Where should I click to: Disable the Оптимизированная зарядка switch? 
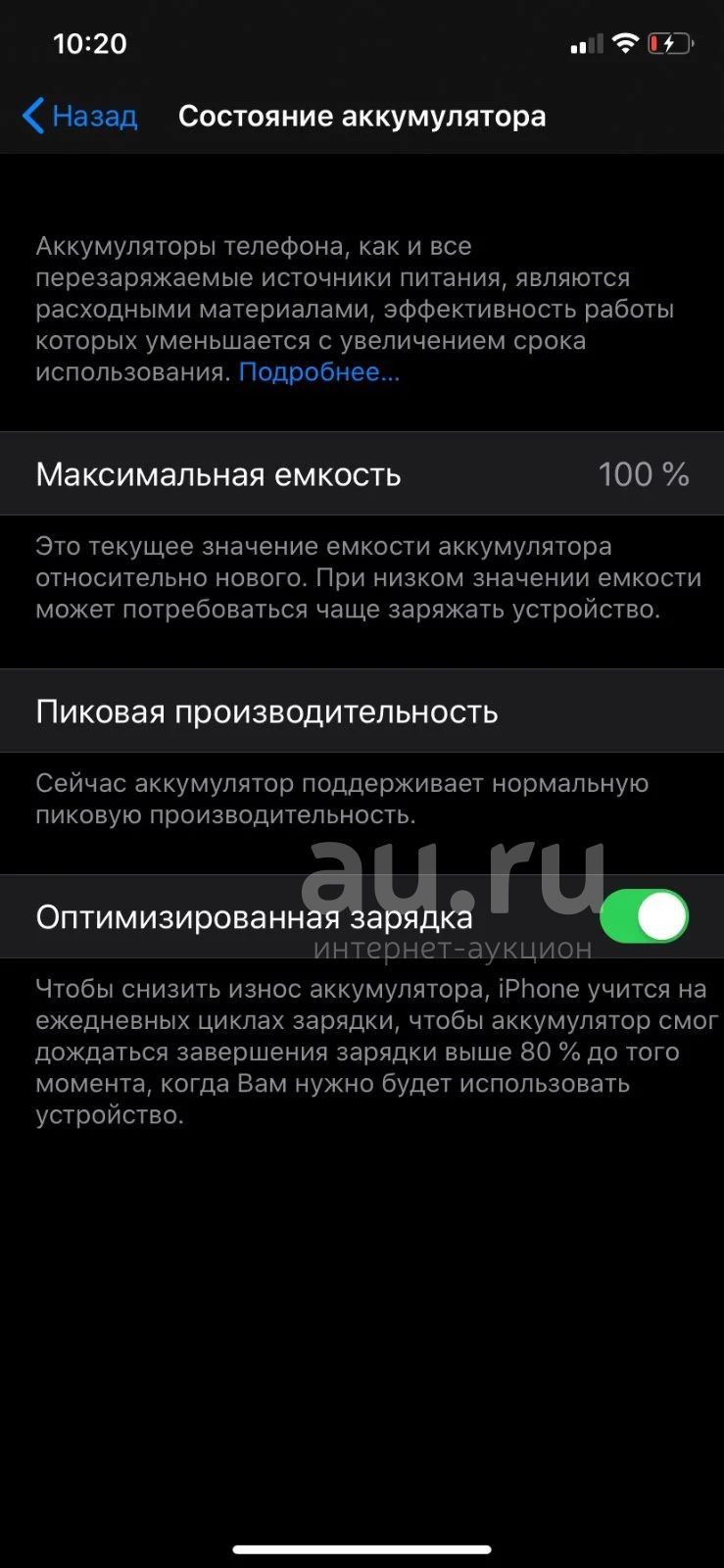(644, 916)
